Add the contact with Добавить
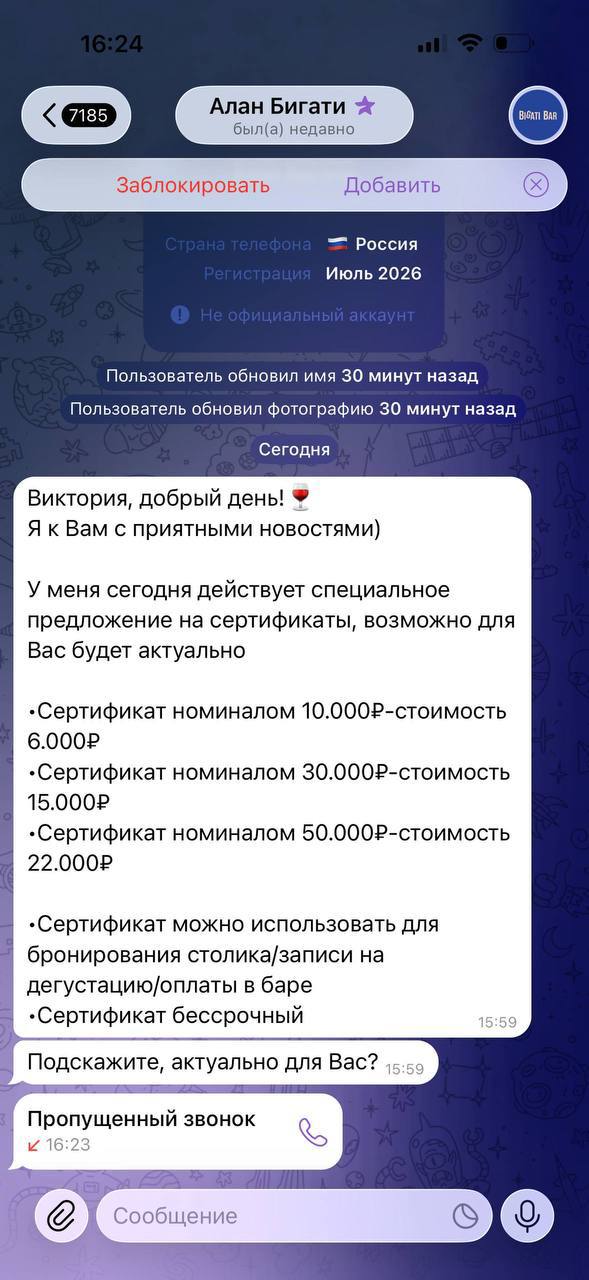This screenshot has height=1280, width=589. (392, 185)
